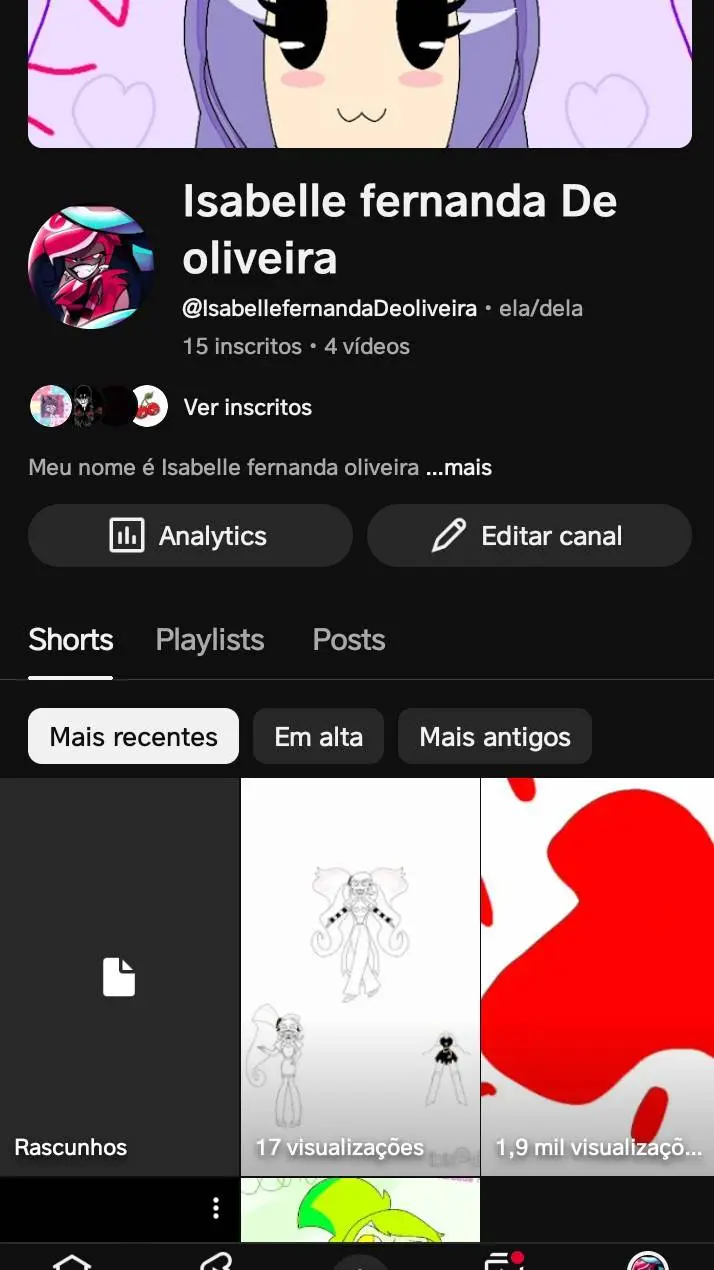View subscribers via Ver inscritos

point(247,407)
